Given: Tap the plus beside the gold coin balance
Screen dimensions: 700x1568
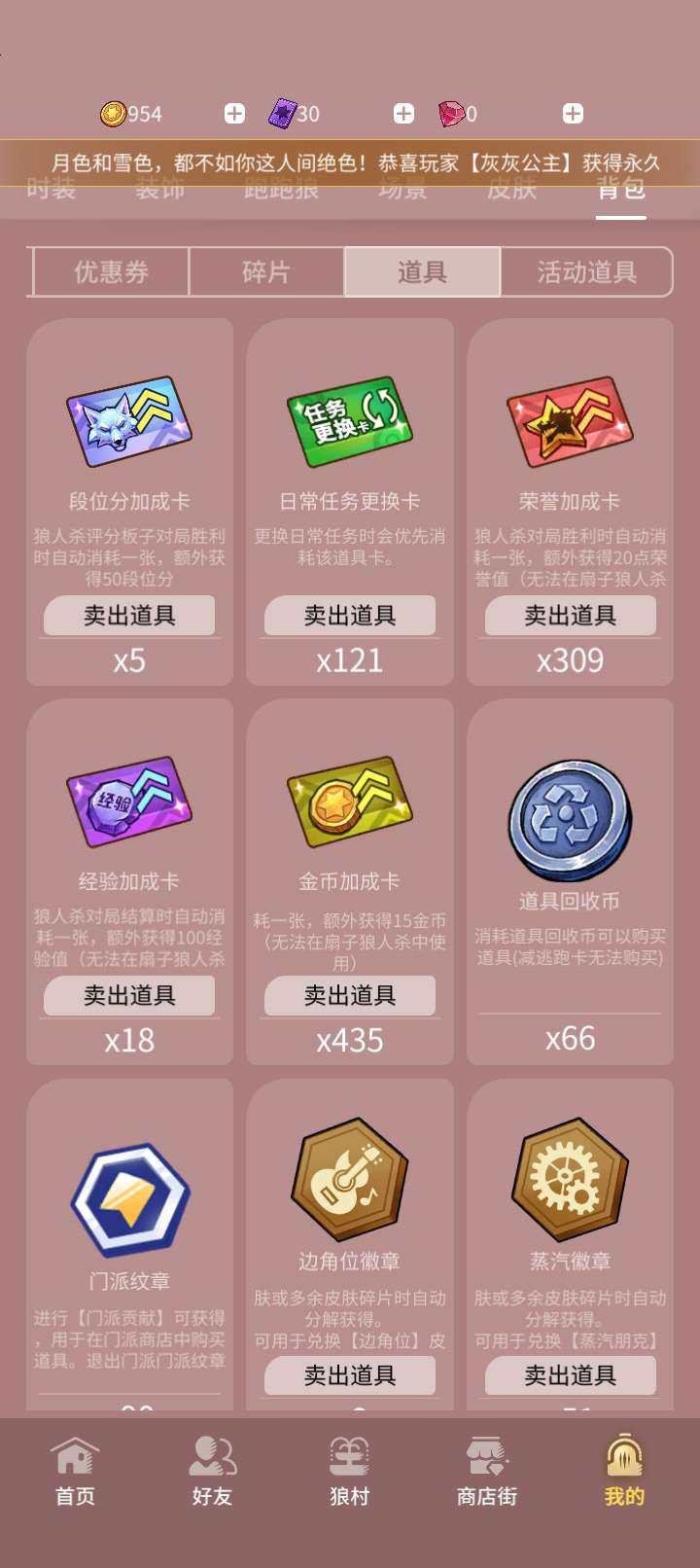Looking at the screenshot, I should (232, 113).
